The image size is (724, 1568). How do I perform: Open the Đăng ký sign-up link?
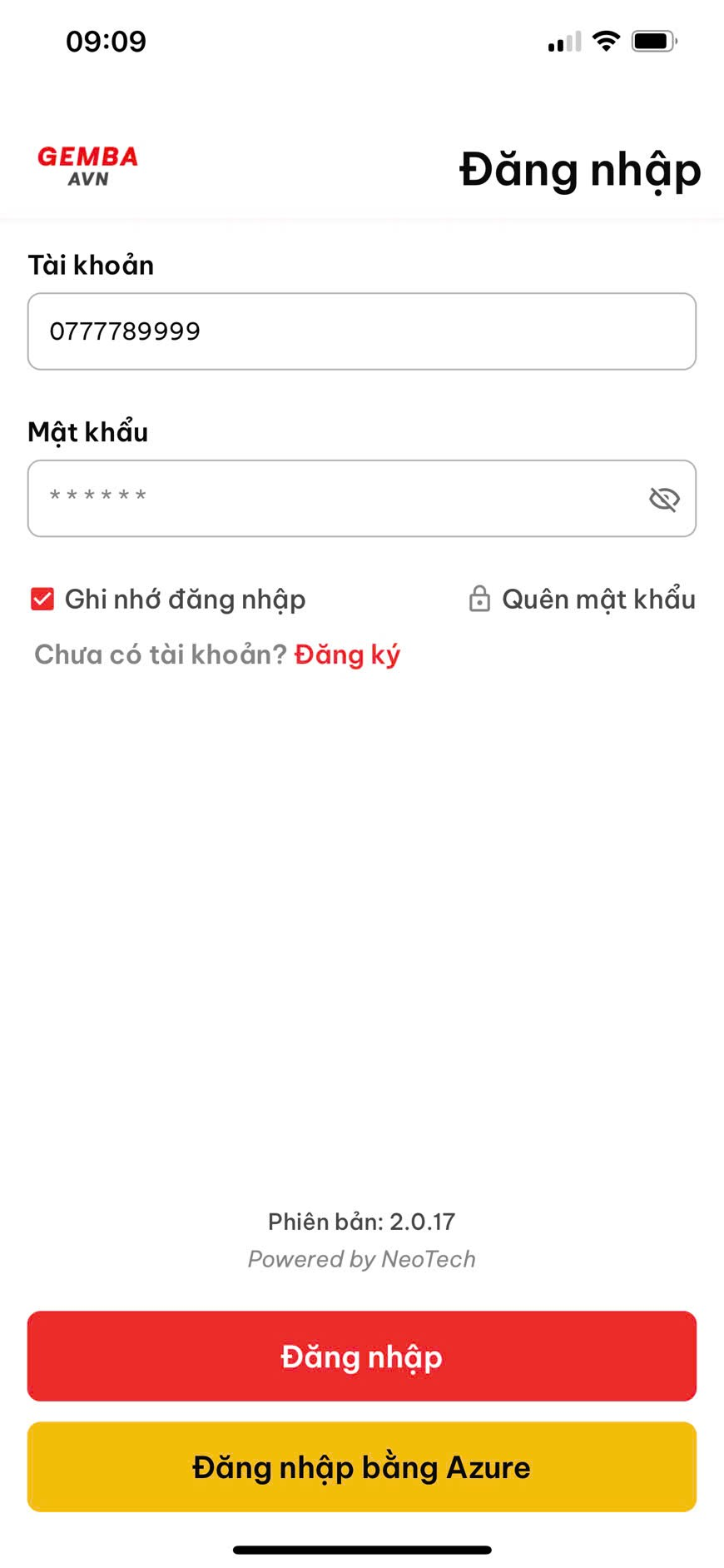point(347,655)
